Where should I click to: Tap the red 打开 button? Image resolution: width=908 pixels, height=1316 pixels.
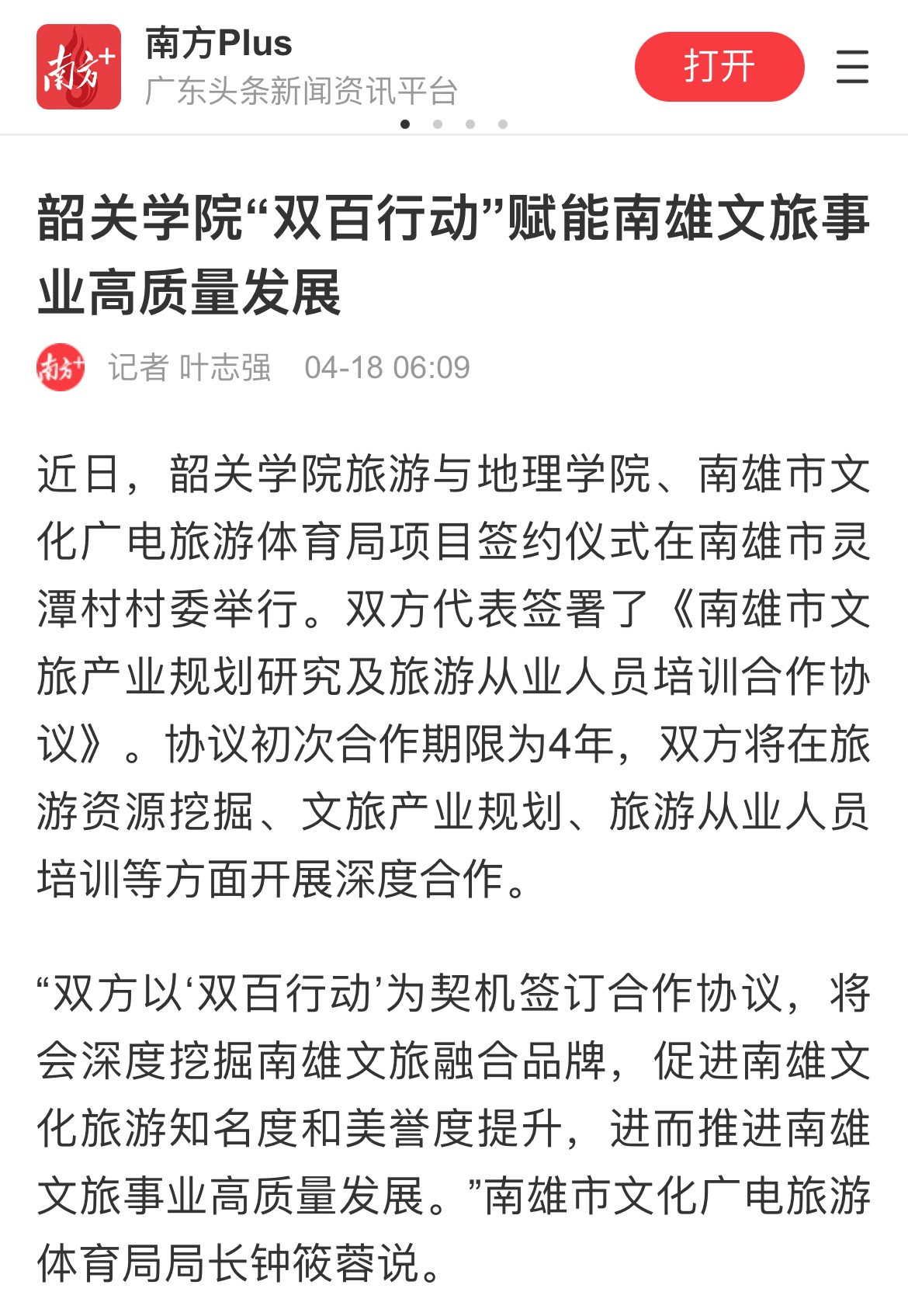pyautogui.click(x=719, y=67)
